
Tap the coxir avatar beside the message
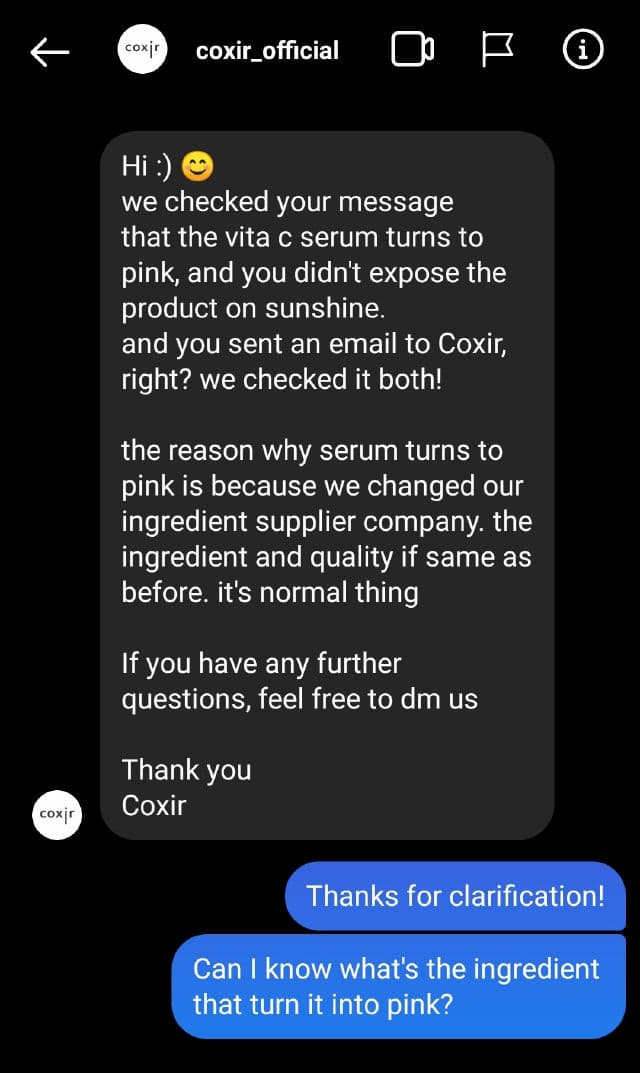click(x=57, y=814)
